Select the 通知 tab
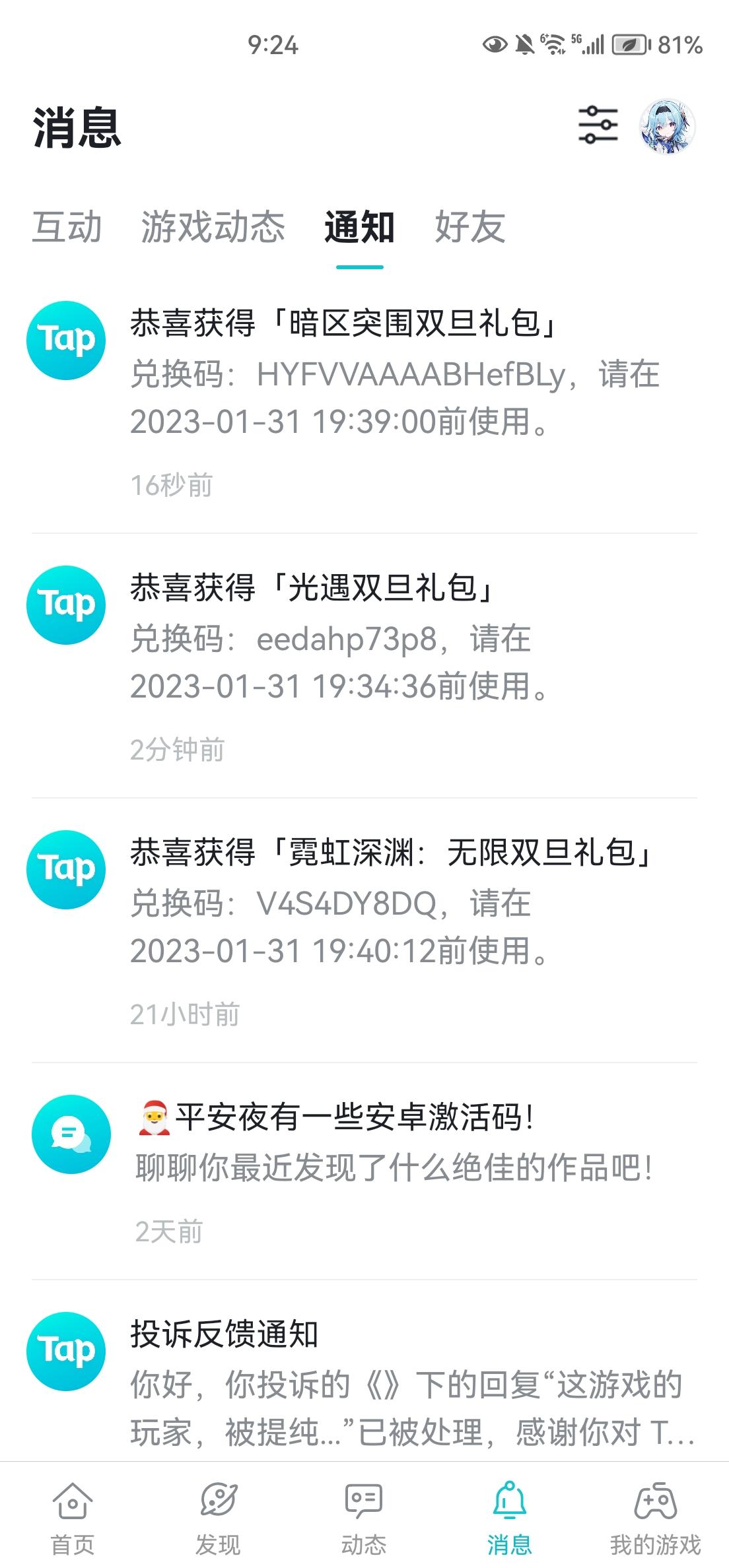The width and height of the screenshot is (729, 1568). (359, 227)
